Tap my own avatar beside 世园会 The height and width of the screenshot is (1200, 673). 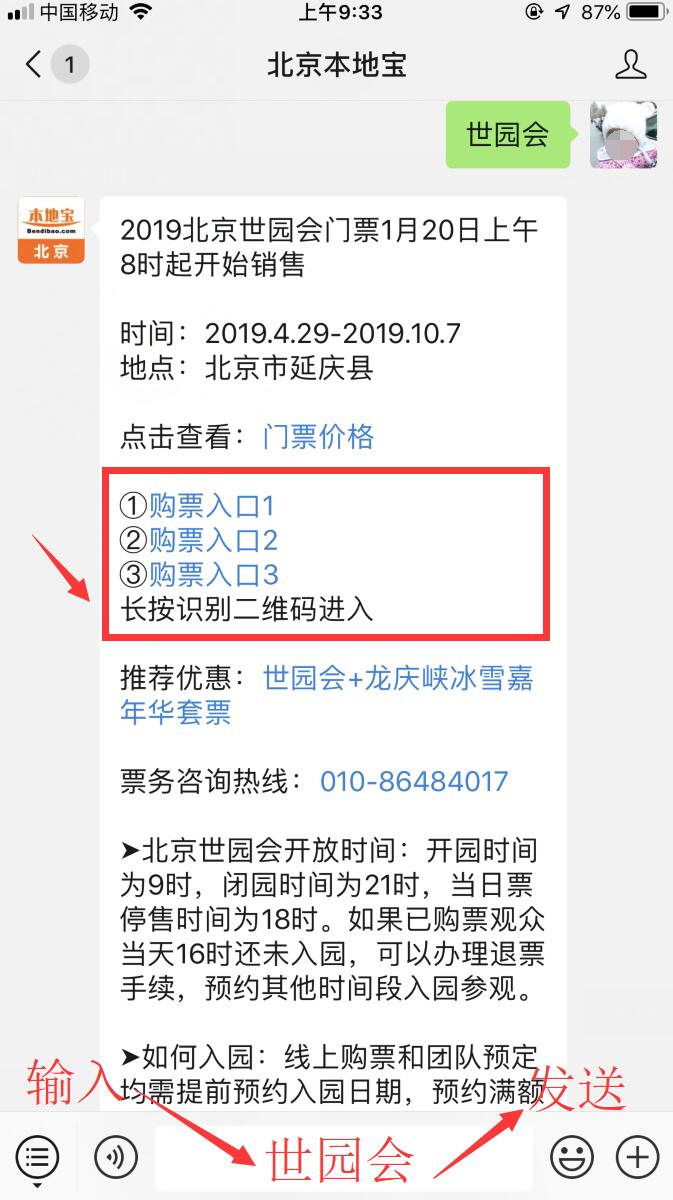623,135
